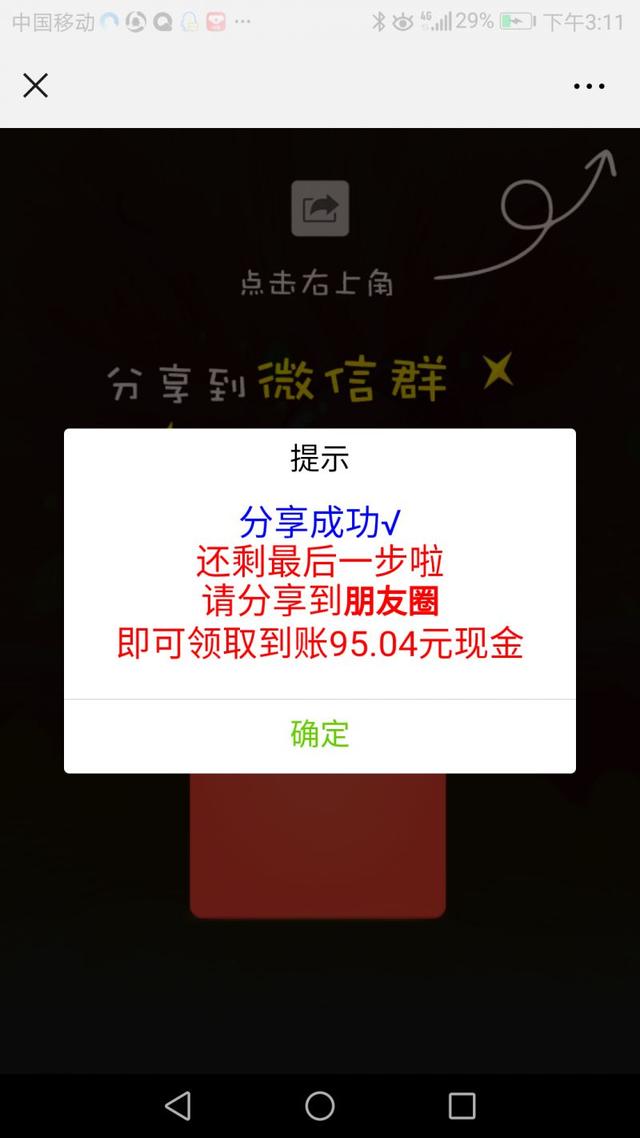This screenshot has width=640, height=1138.
Task: Go back using the system back button
Action: 178,1106
